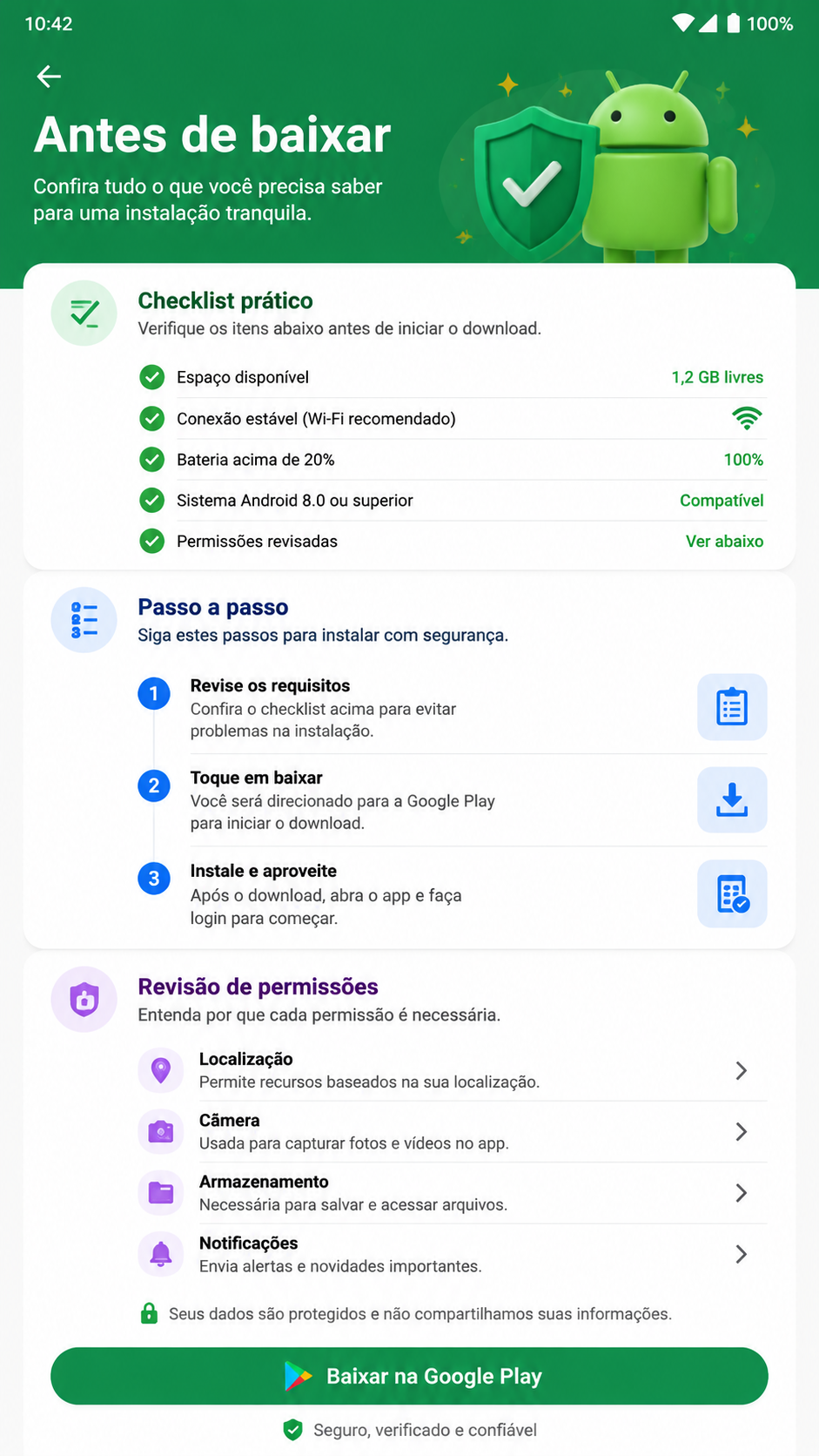Viewport: 819px width, 1456px height.
Task: Tap the Ver abaixo link for permissions
Action: tap(724, 541)
